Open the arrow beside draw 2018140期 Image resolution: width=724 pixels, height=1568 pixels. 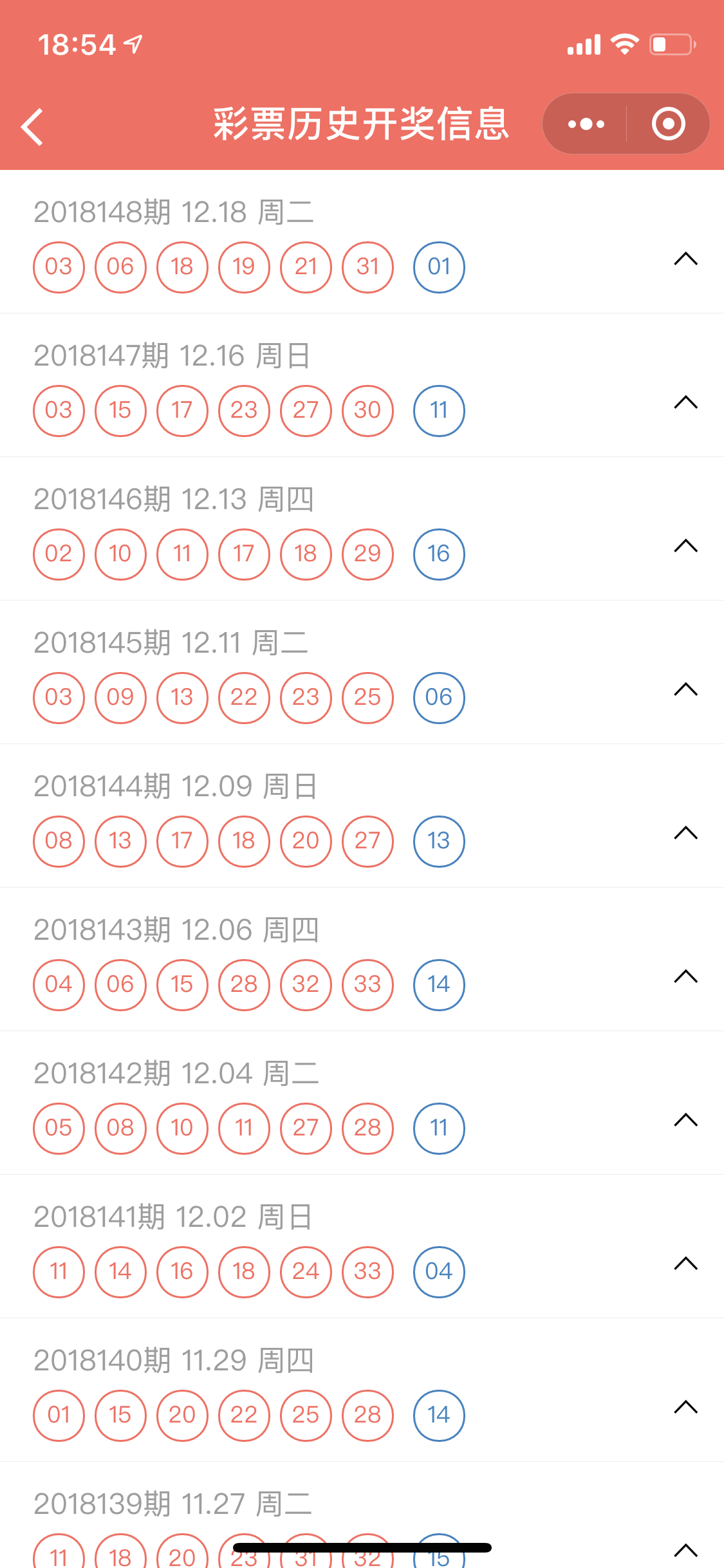pos(685,1407)
